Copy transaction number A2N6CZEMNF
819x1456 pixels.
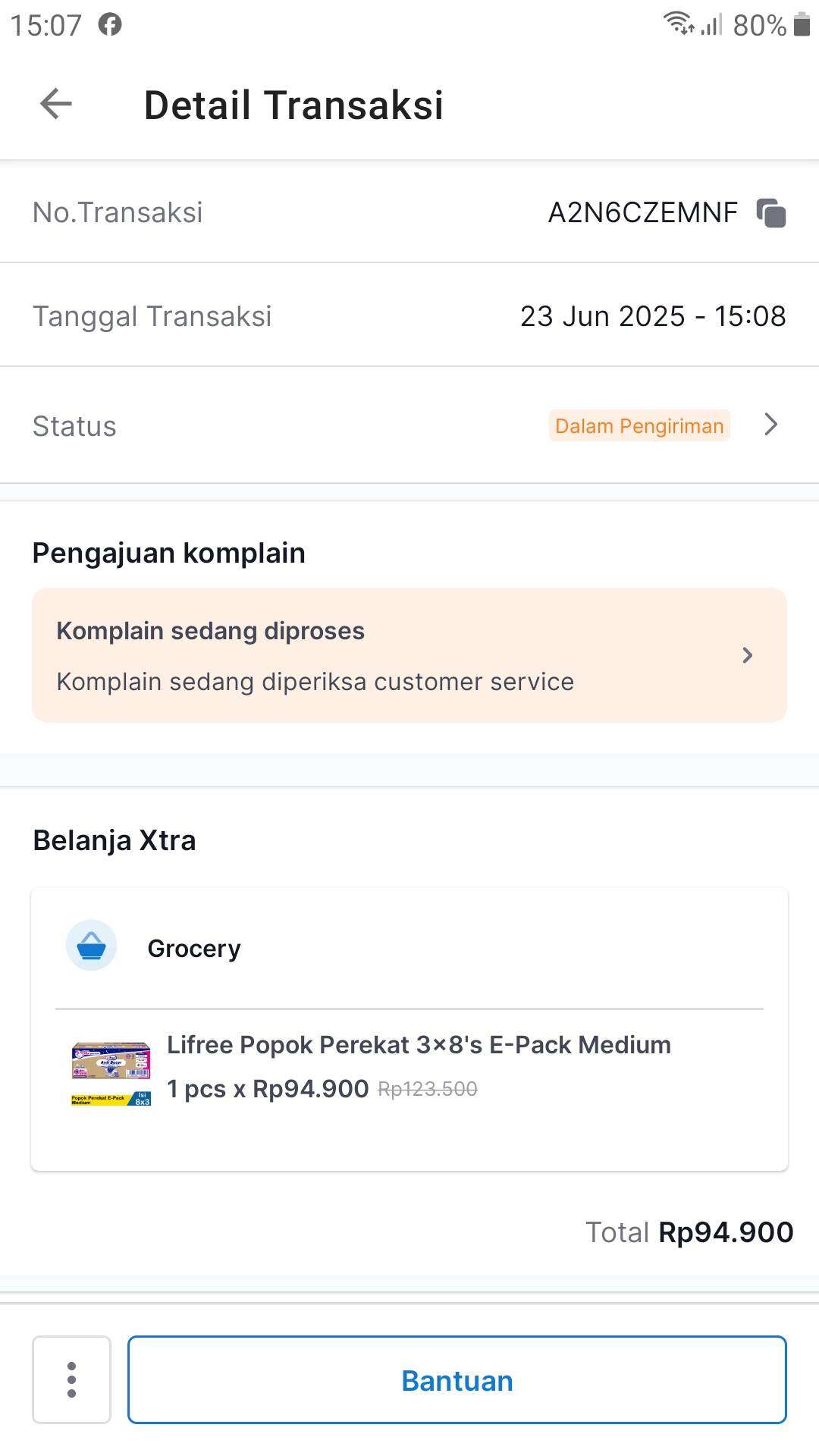pyautogui.click(x=771, y=213)
